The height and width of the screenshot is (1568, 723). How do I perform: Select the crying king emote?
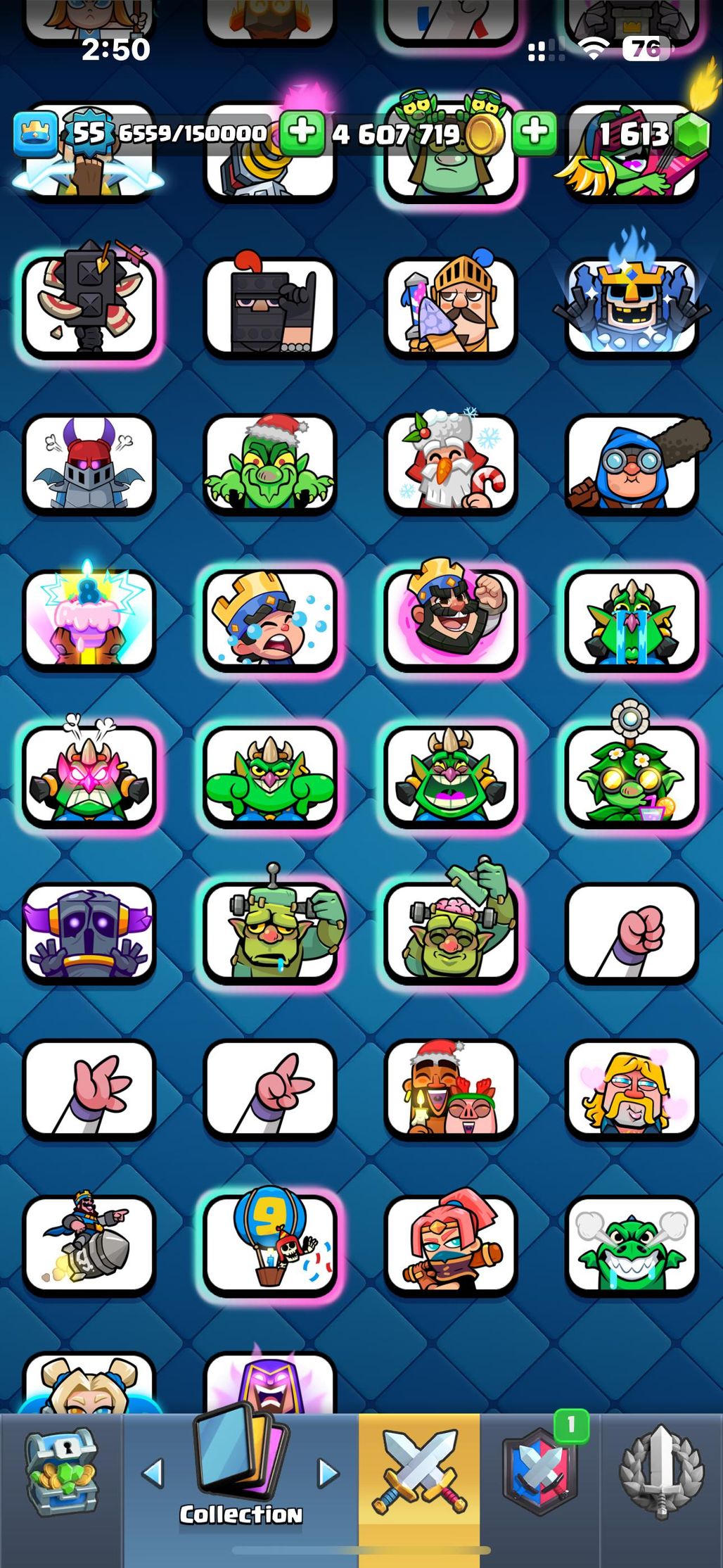(269, 618)
